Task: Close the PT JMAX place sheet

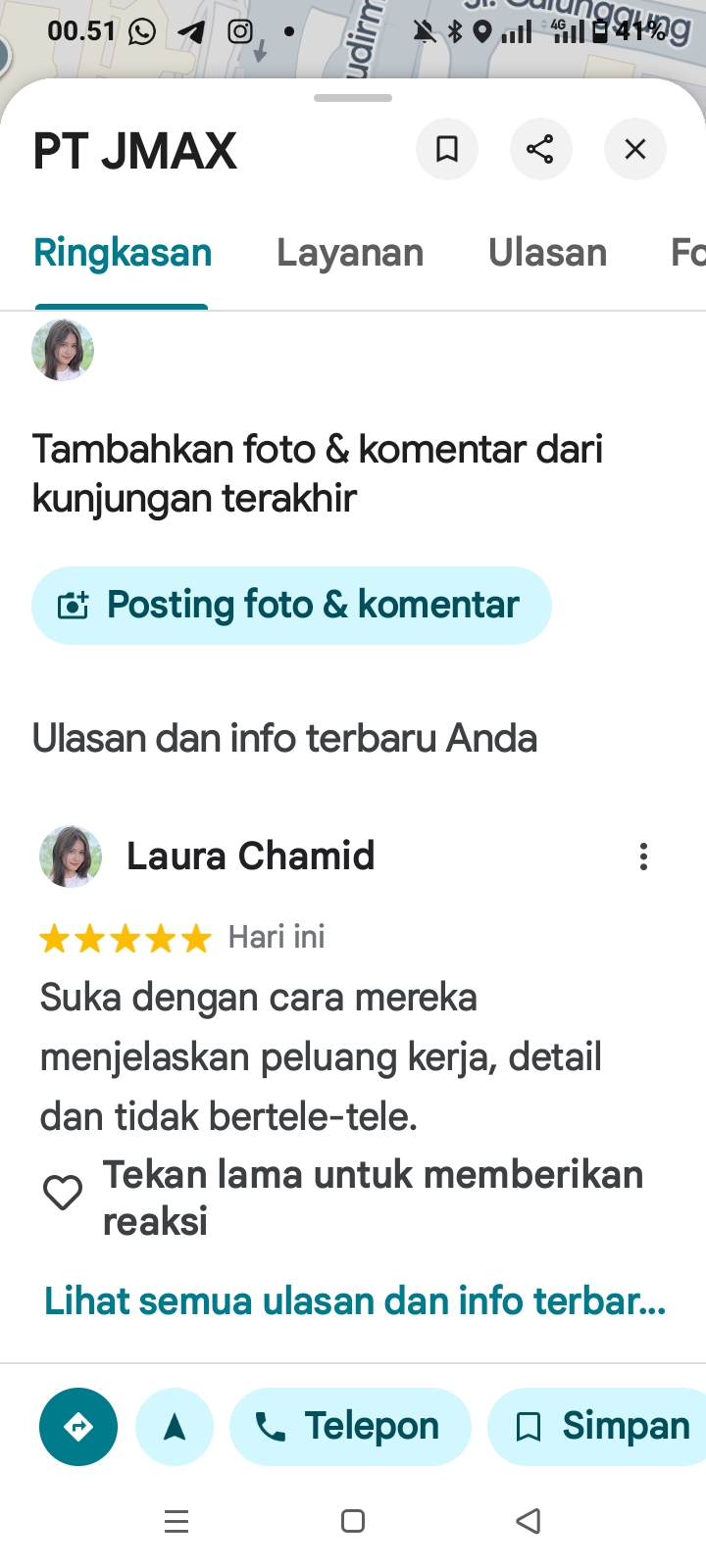Action: (x=635, y=149)
